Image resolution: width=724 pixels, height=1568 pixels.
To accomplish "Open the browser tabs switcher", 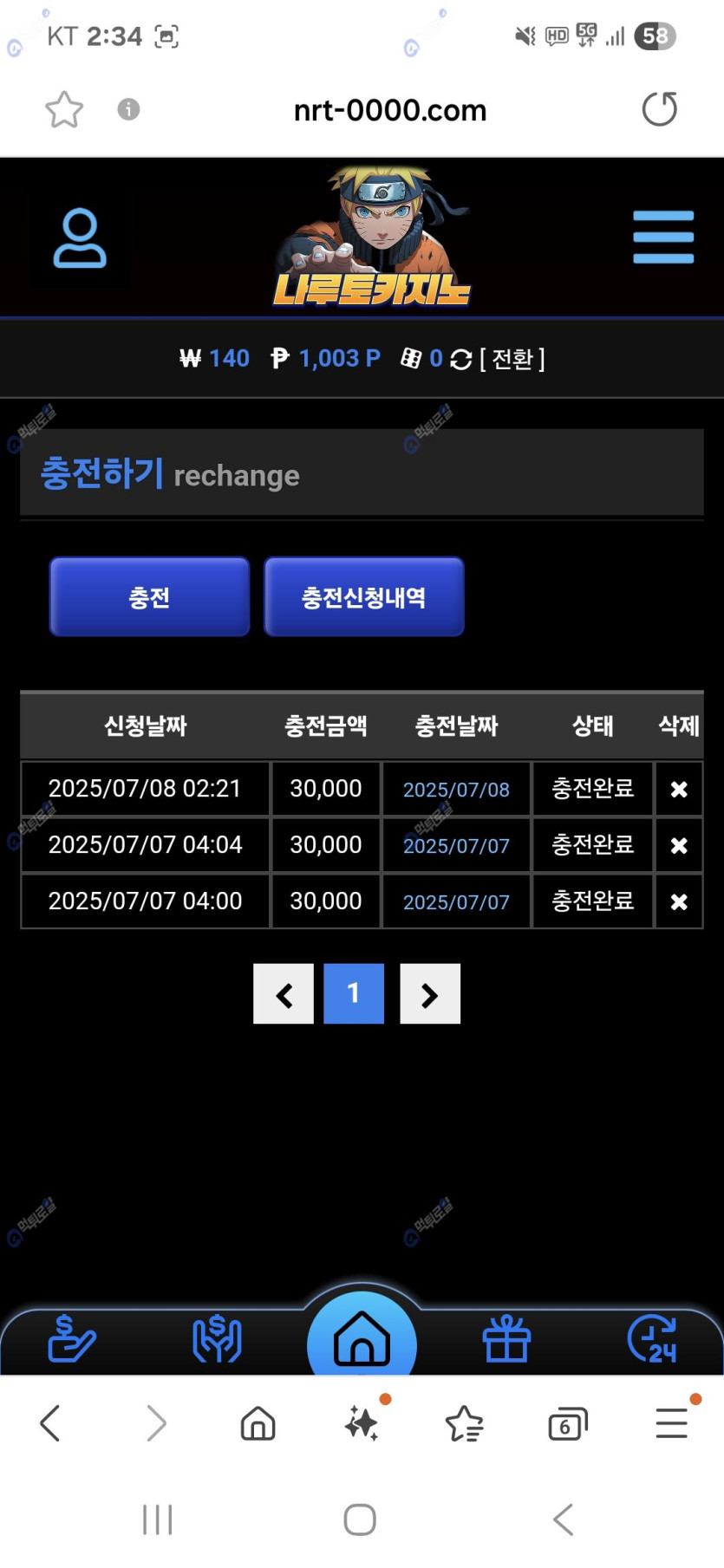I will [x=568, y=1423].
